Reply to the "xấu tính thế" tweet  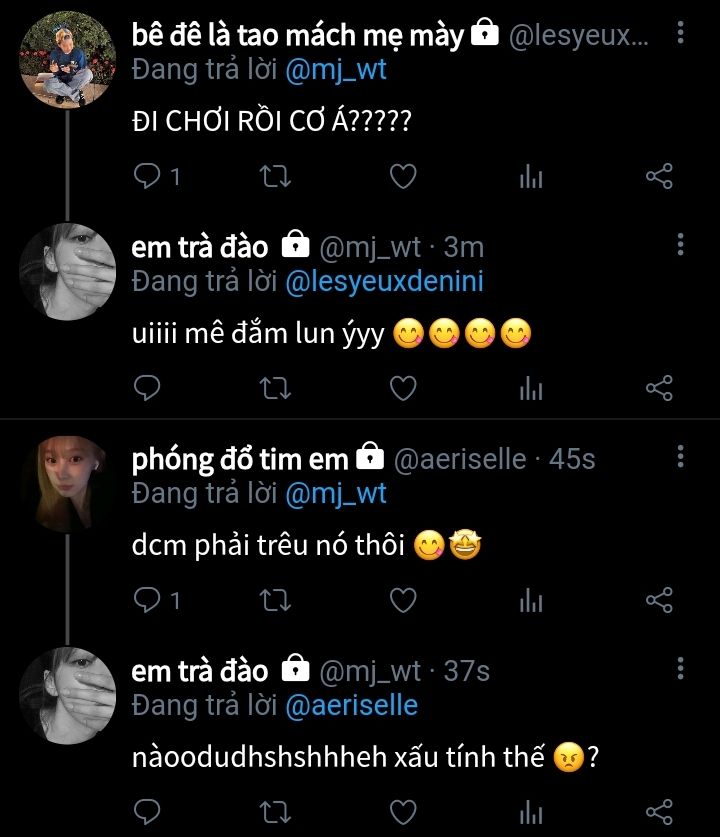(x=148, y=811)
